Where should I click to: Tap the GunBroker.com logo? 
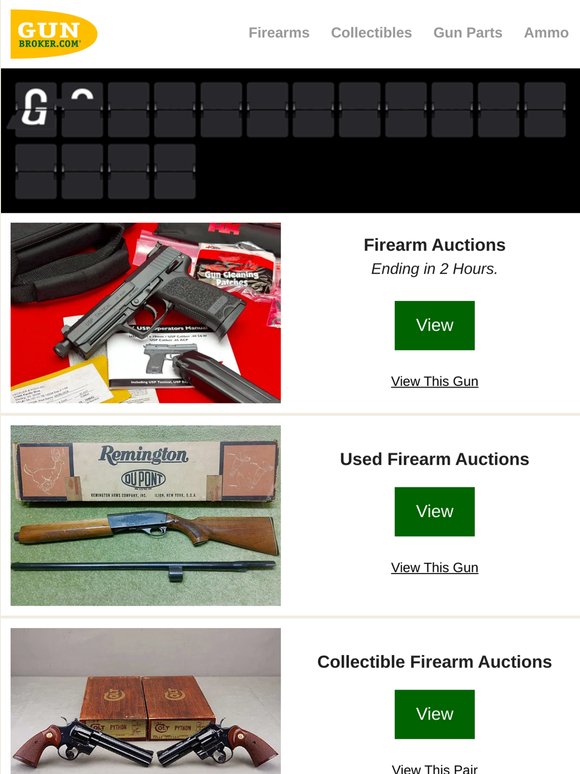pyautogui.click(x=54, y=34)
